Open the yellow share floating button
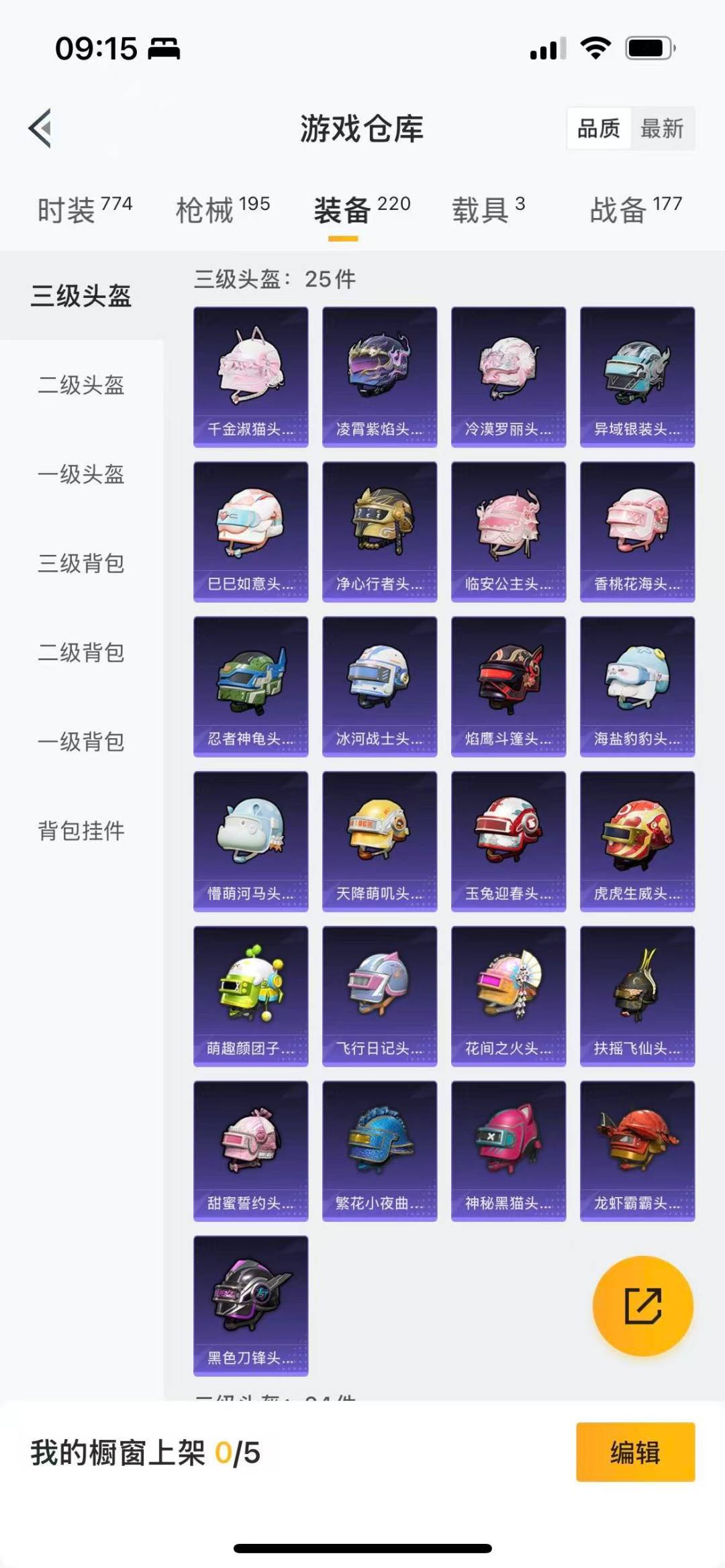The image size is (725, 1568). coord(642,1302)
